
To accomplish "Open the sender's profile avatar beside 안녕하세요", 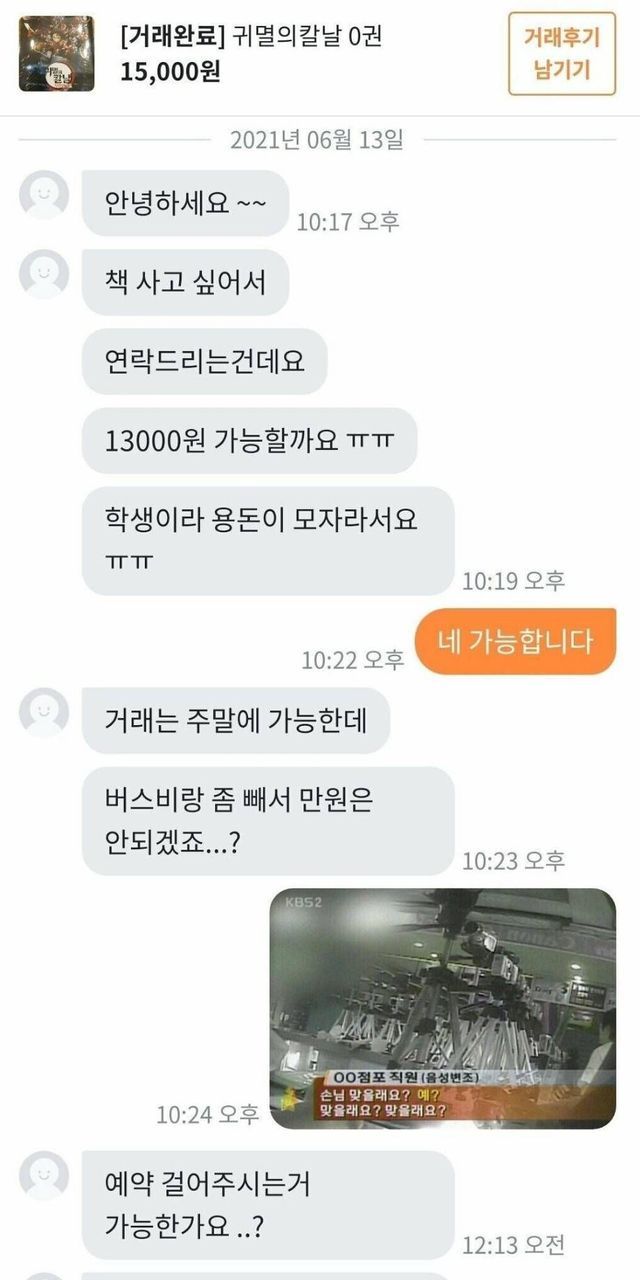I will click(44, 195).
